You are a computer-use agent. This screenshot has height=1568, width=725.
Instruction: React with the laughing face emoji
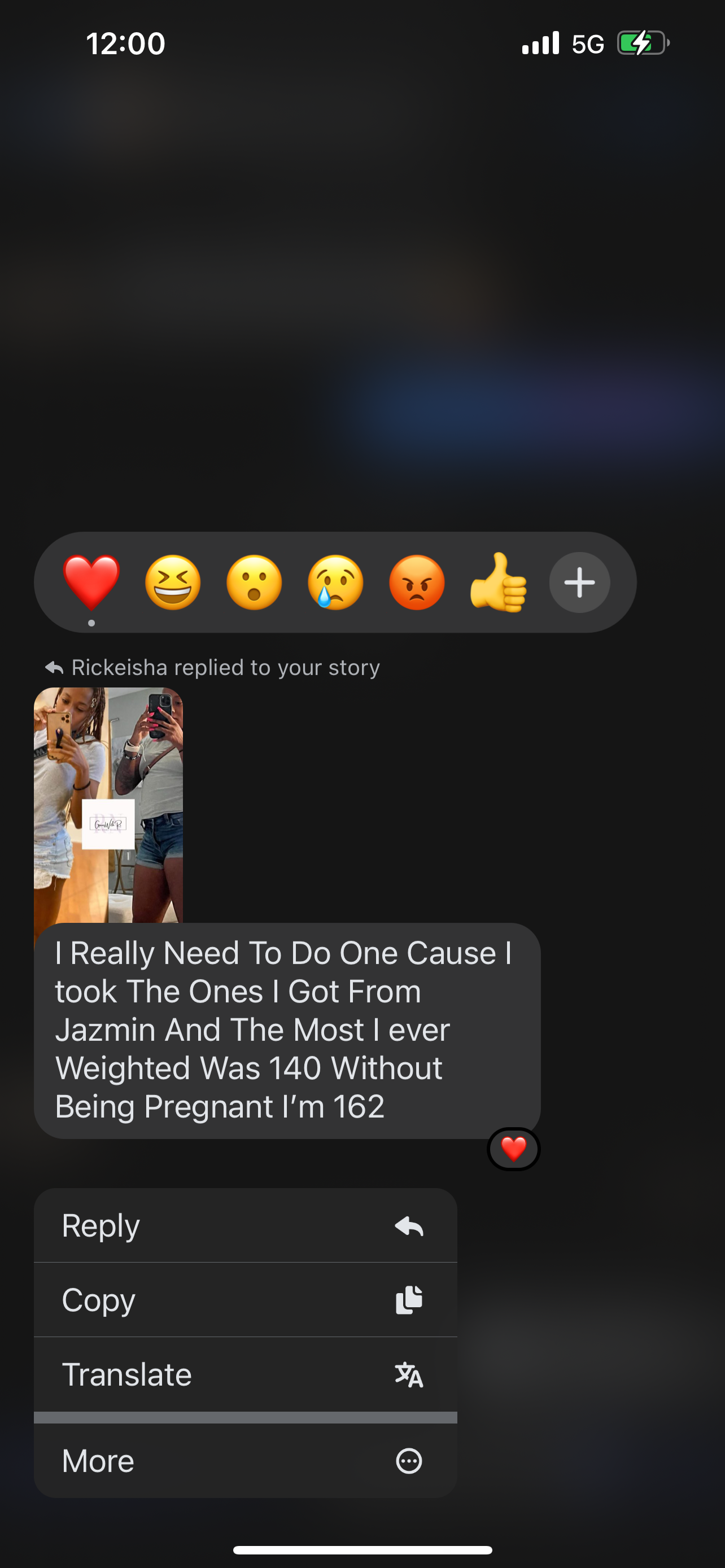pyautogui.click(x=173, y=582)
